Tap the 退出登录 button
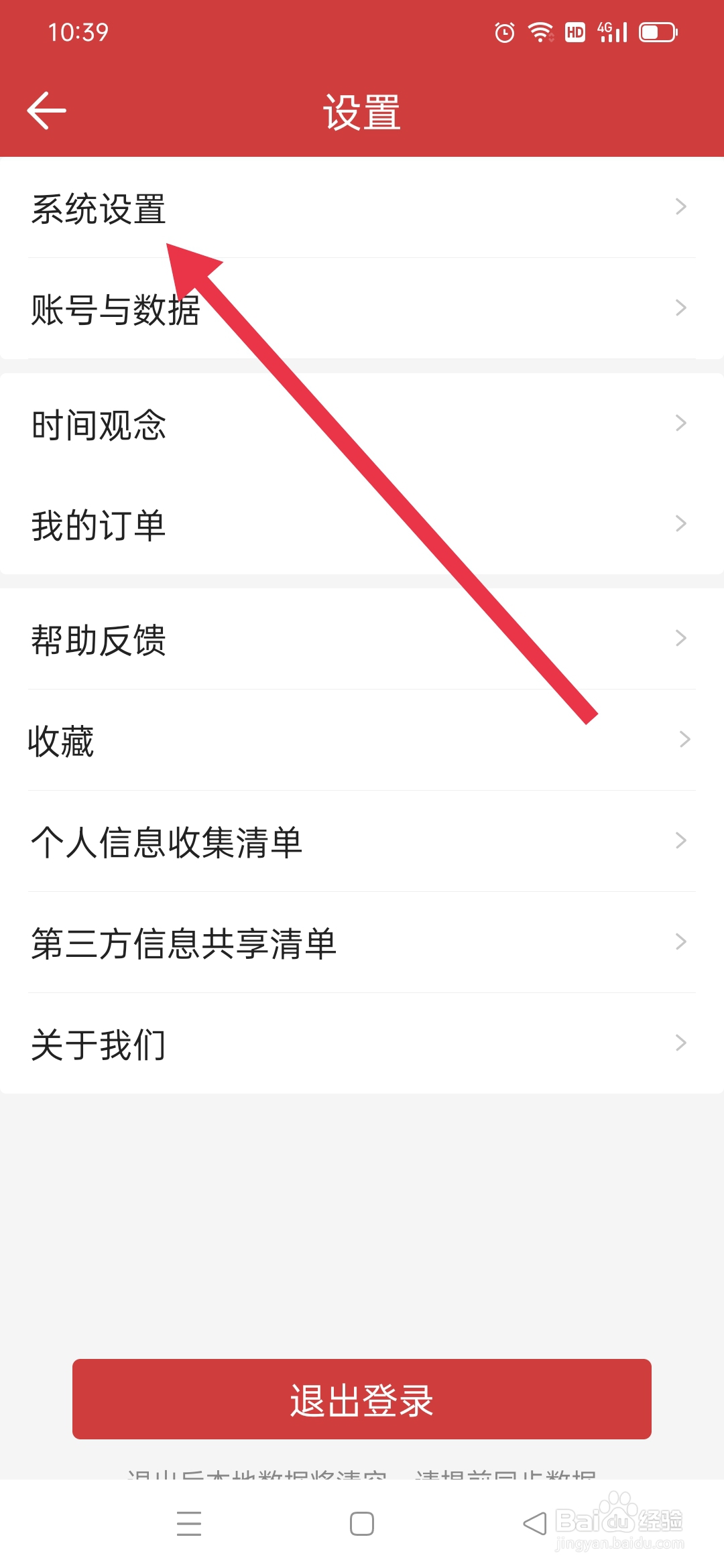The height and width of the screenshot is (1568, 724). [x=362, y=1400]
